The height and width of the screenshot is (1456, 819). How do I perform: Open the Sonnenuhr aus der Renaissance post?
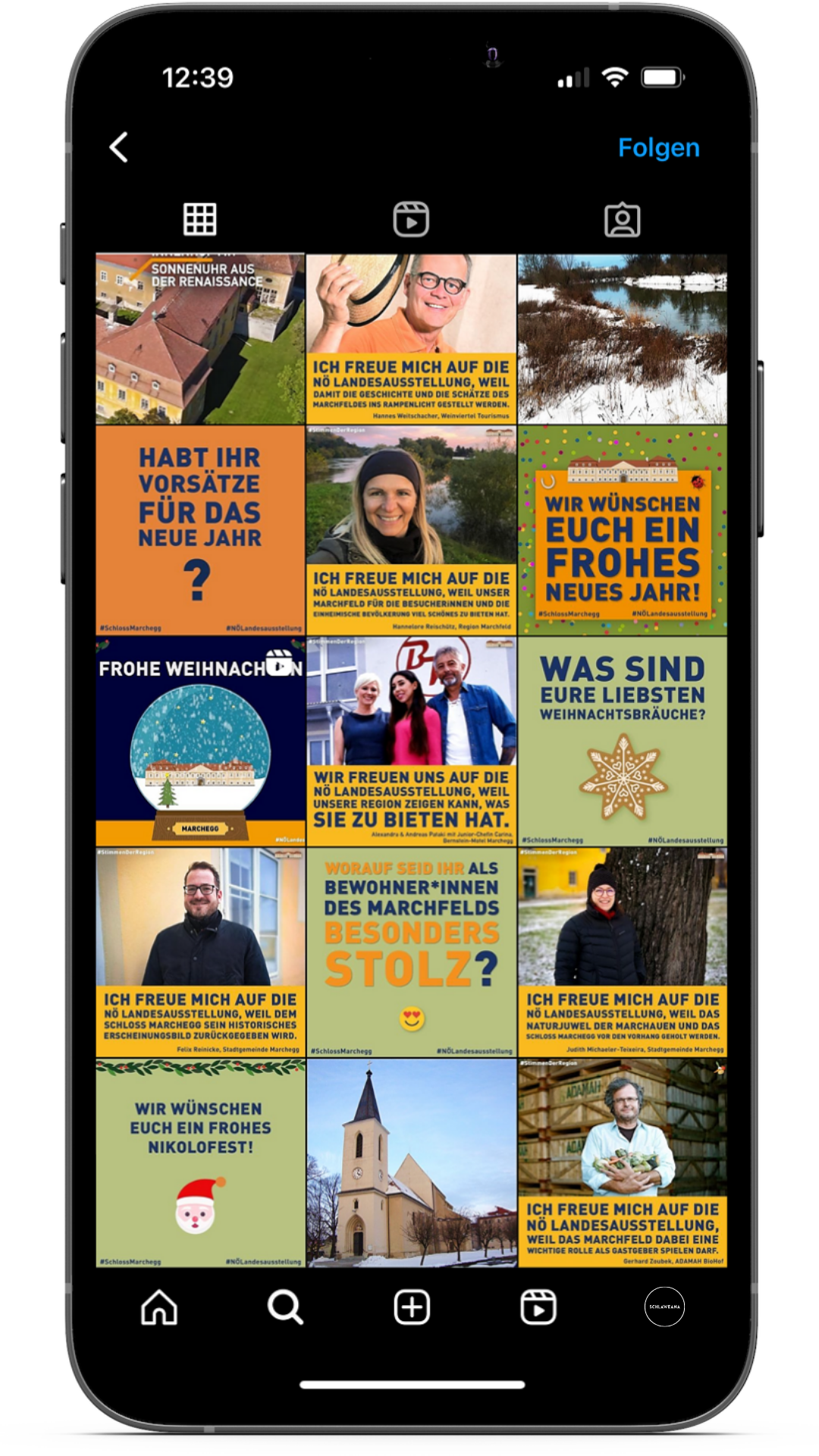[200, 339]
